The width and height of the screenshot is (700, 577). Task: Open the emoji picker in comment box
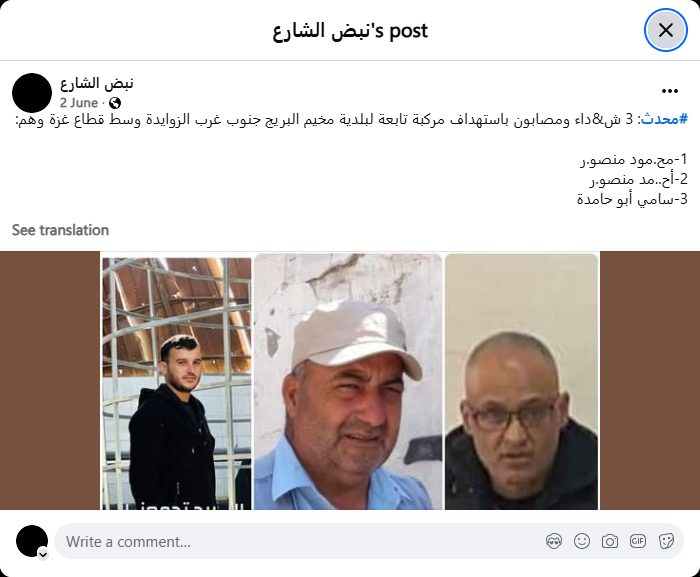(x=582, y=542)
